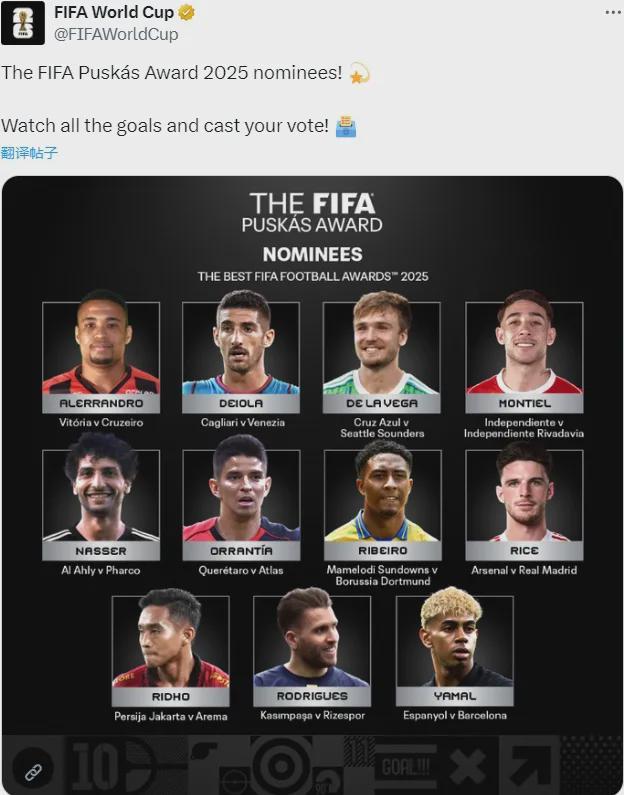Open FIFA World Cup profile avatar
The width and height of the screenshot is (624, 795).
coord(22,22)
